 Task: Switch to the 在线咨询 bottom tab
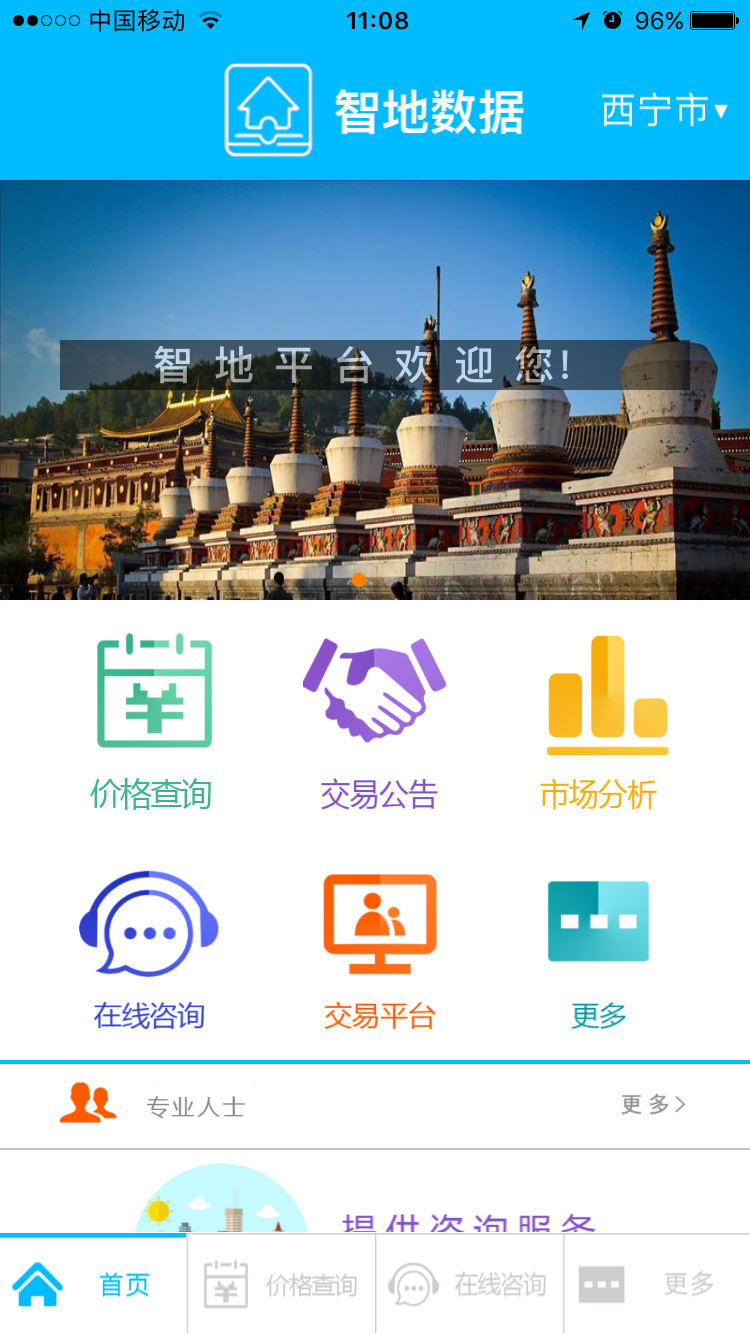[469, 1285]
